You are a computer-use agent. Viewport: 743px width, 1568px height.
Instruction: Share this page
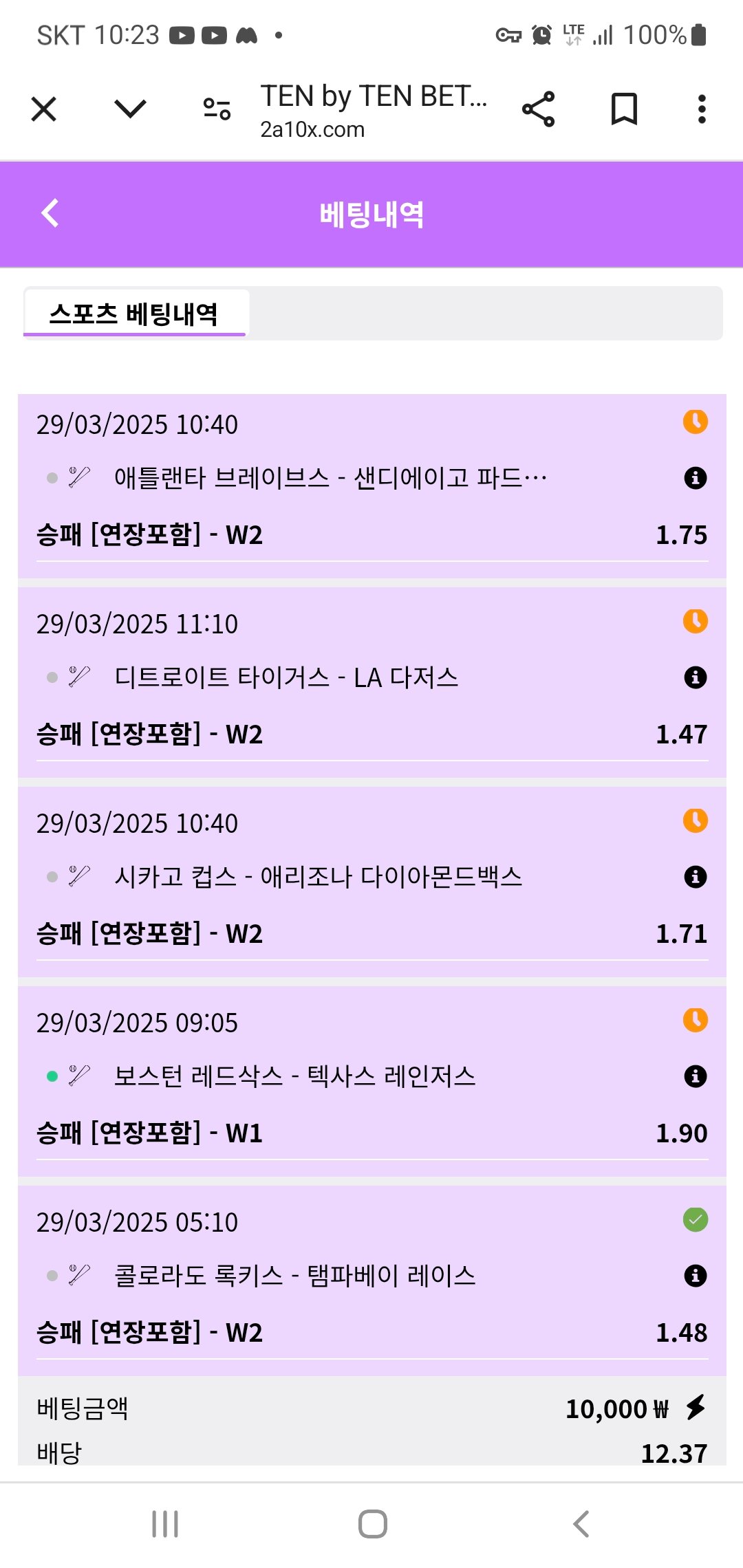coord(538,109)
